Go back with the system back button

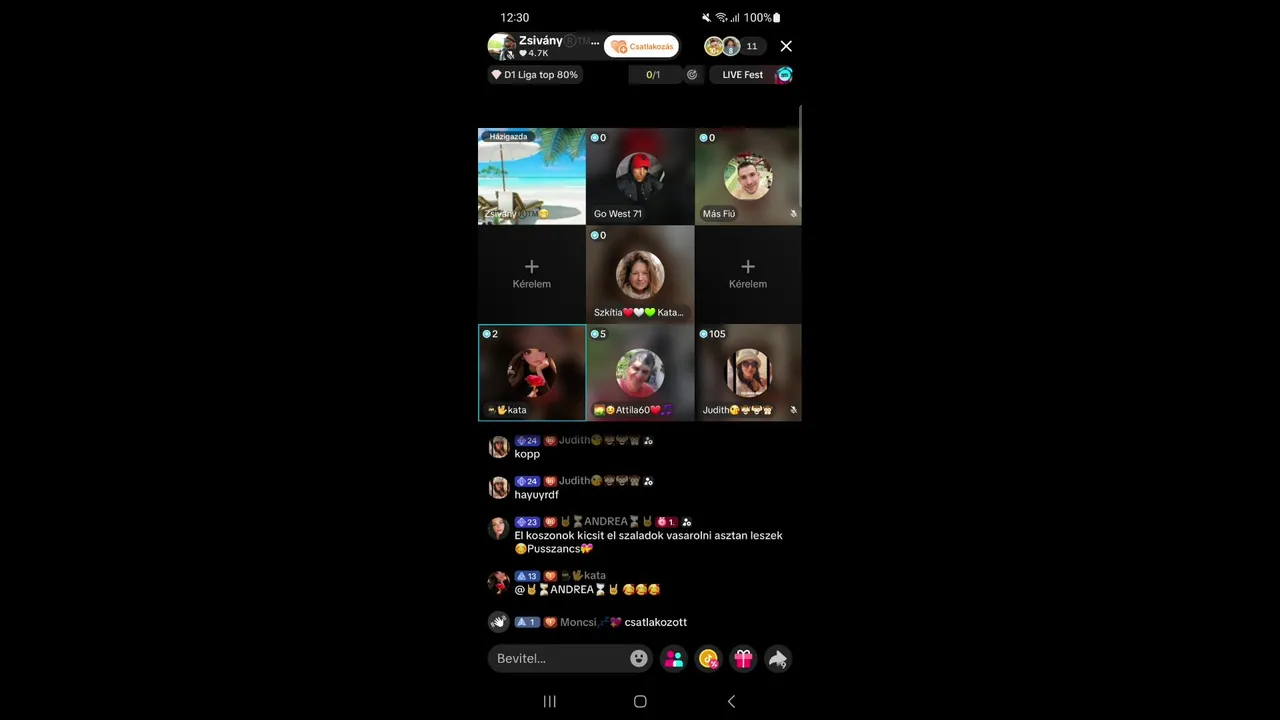(731, 701)
